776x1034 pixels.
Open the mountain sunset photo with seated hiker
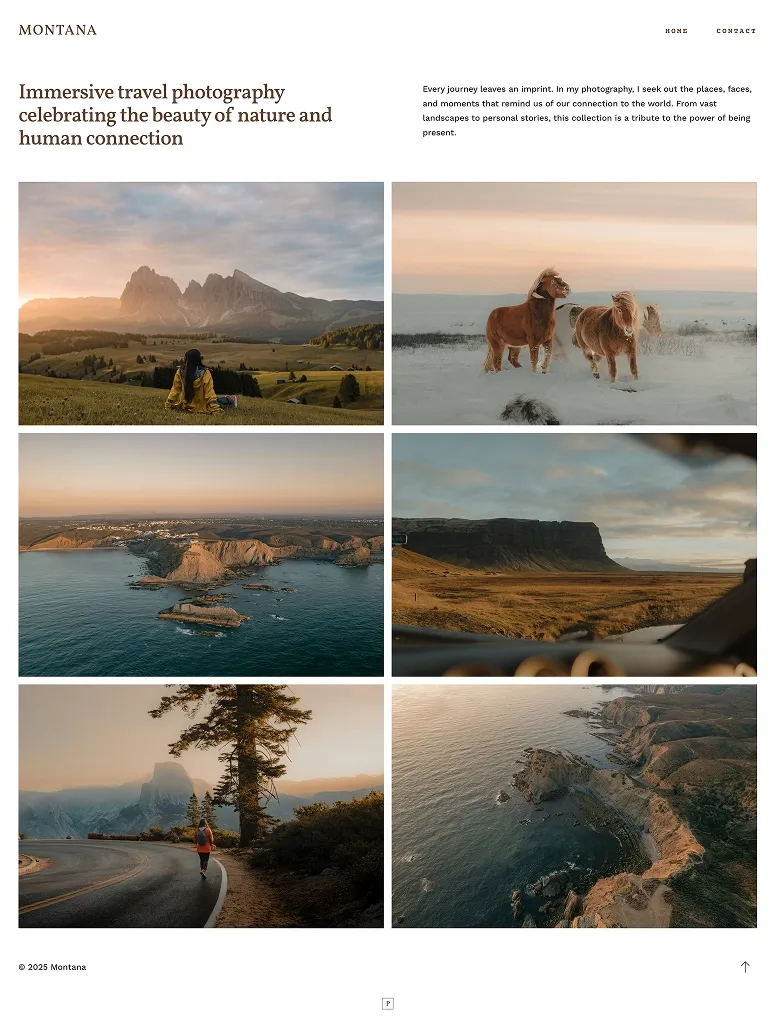tap(200, 303)
